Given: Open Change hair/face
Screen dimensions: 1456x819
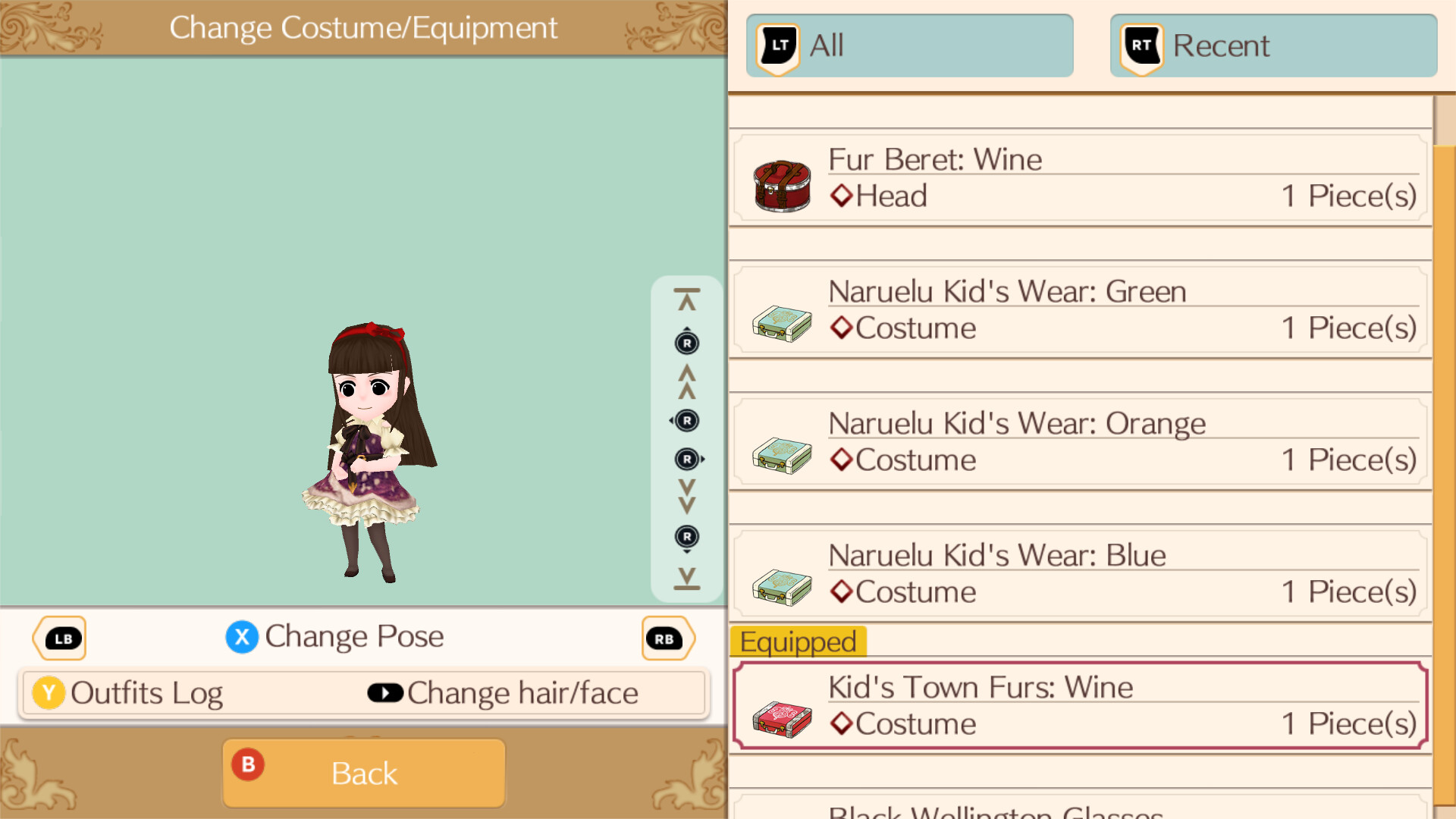Looking at the screenshot, I should coord(504,693).
